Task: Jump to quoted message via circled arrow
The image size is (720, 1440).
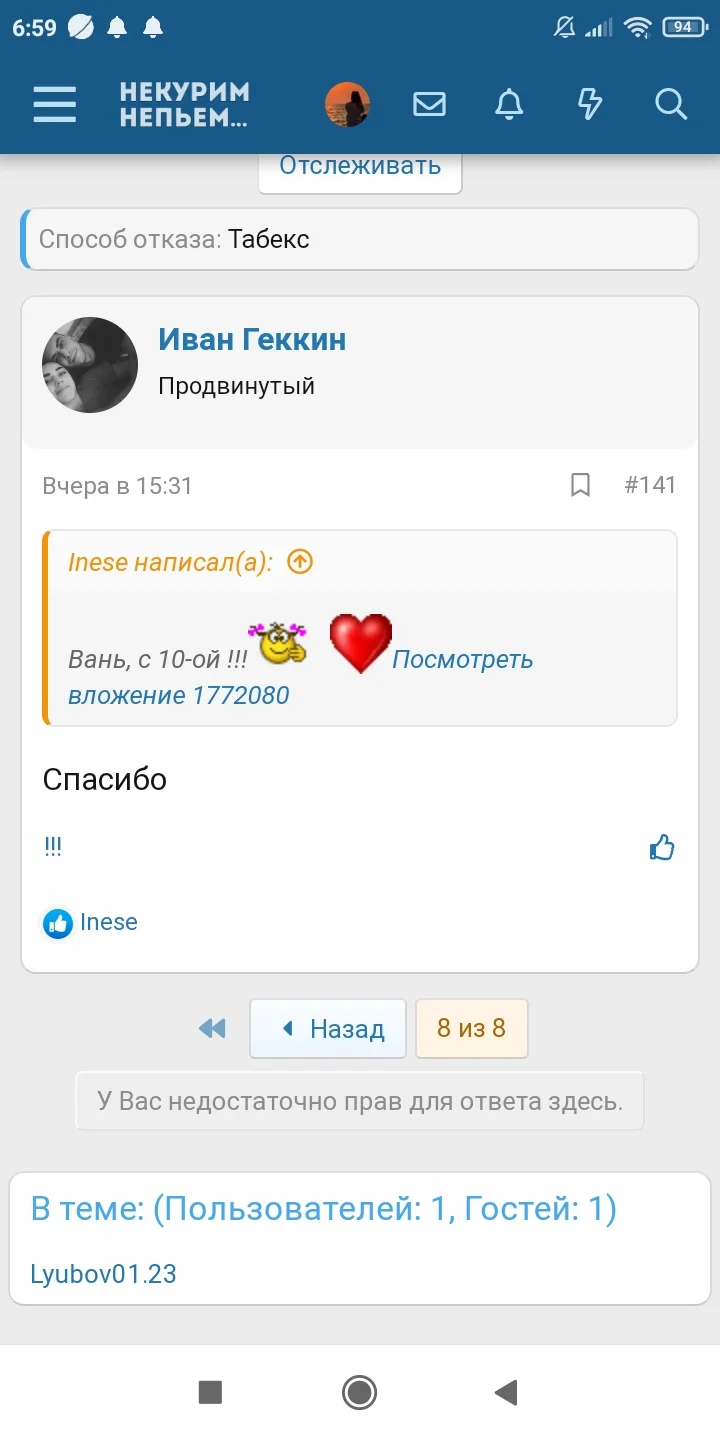Action: click(x=298, y=562)
